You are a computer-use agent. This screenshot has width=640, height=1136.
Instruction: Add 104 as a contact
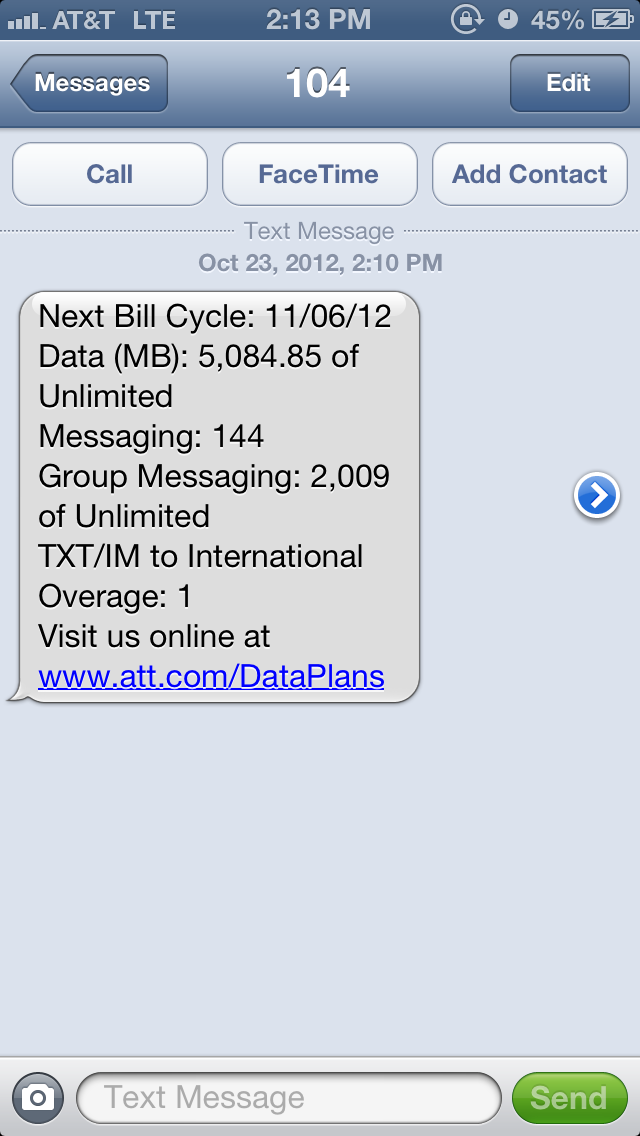pos(529,174)
